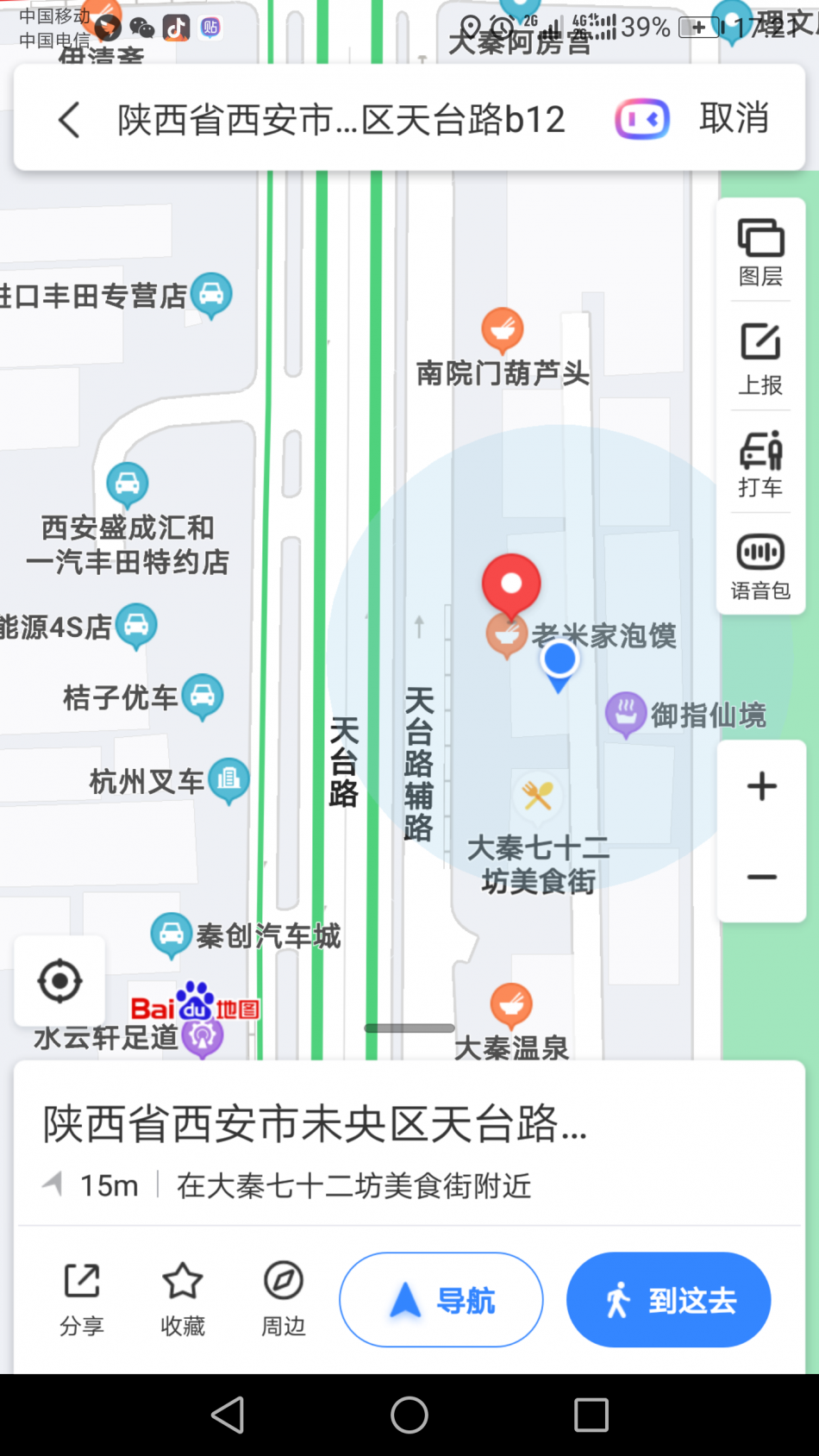Save this place with 收藏

coord(183,1299)
